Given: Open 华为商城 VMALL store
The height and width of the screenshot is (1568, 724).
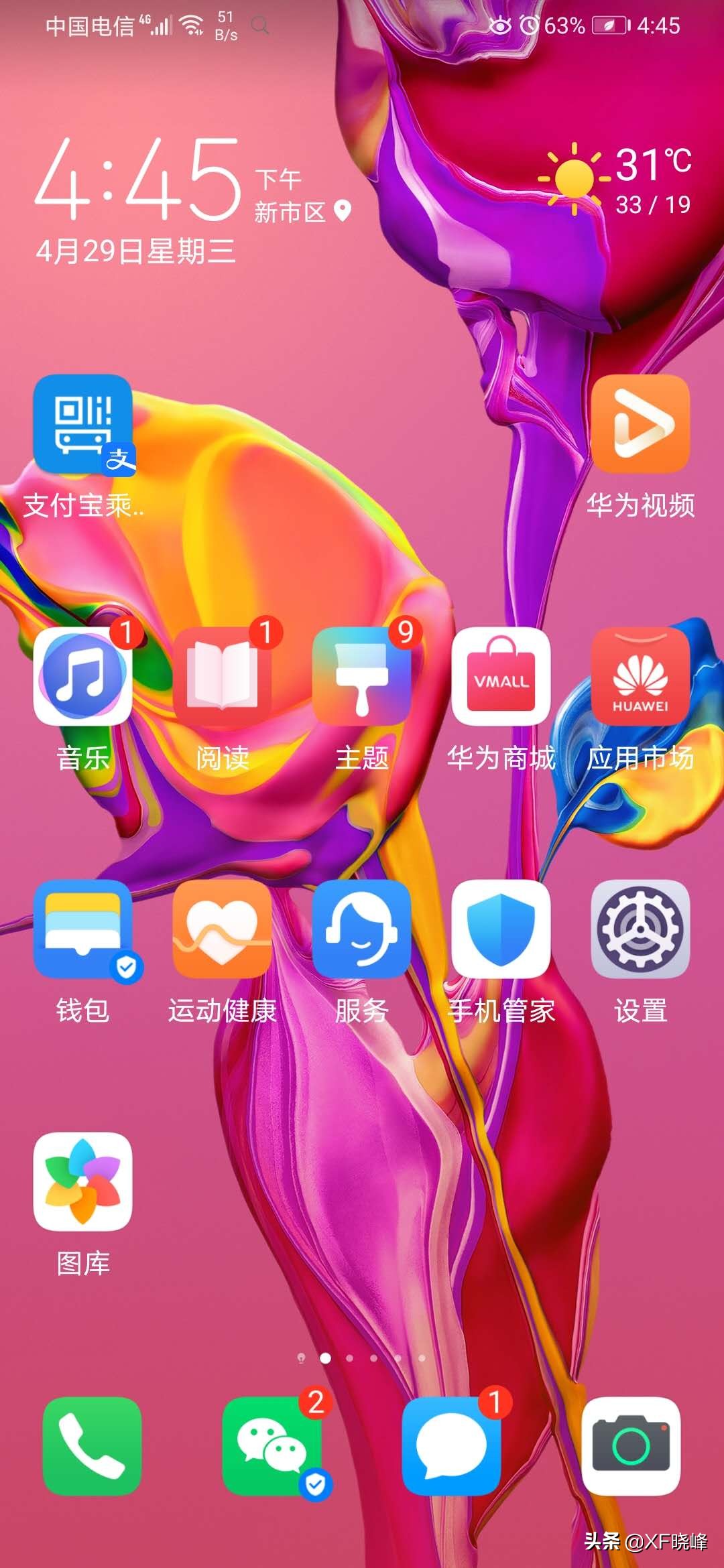Looking at the screenshot, I should click(x=501, y=677).
